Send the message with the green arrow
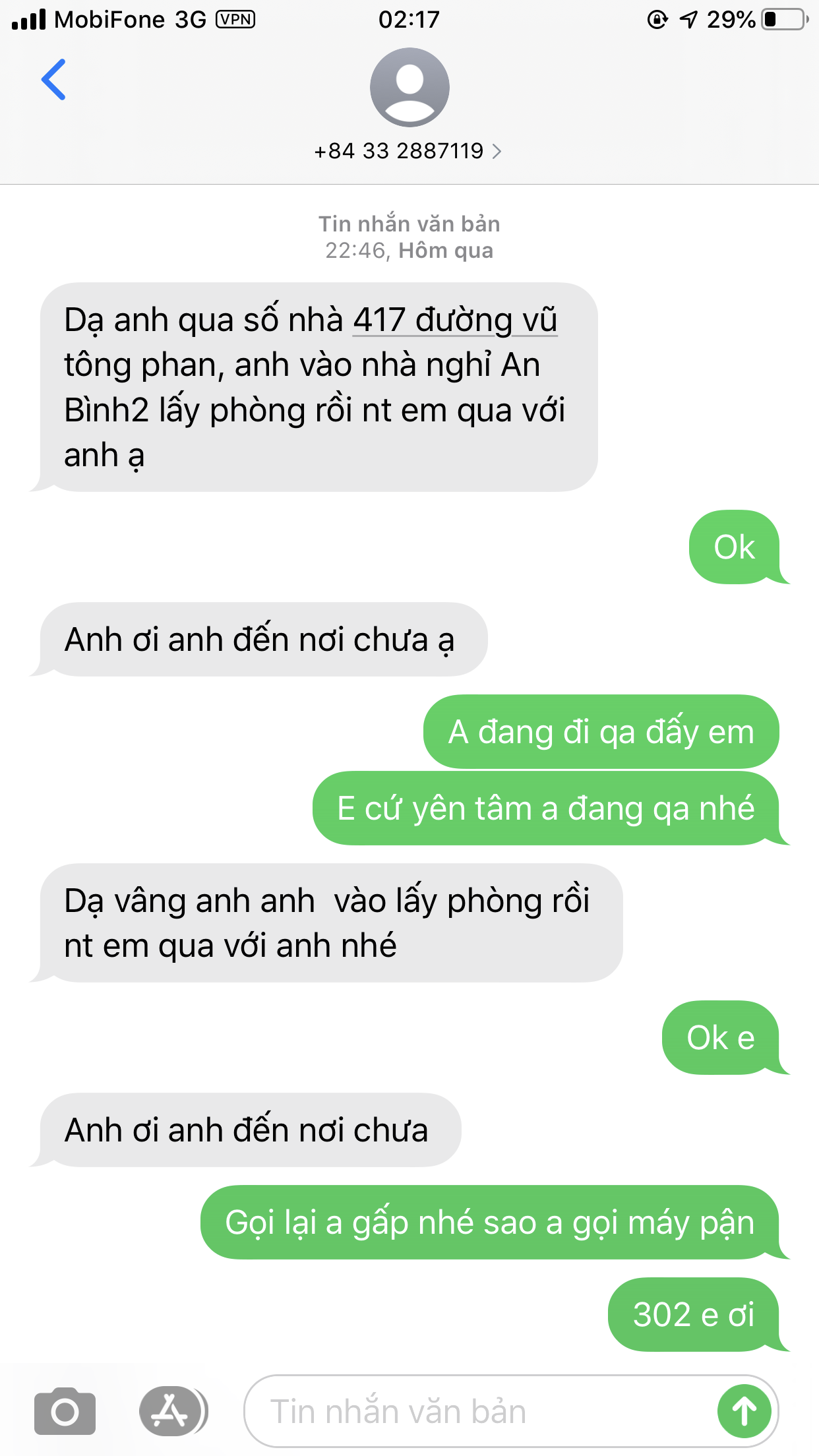This screenshot has width=819, height=1456. point(744,1411)
